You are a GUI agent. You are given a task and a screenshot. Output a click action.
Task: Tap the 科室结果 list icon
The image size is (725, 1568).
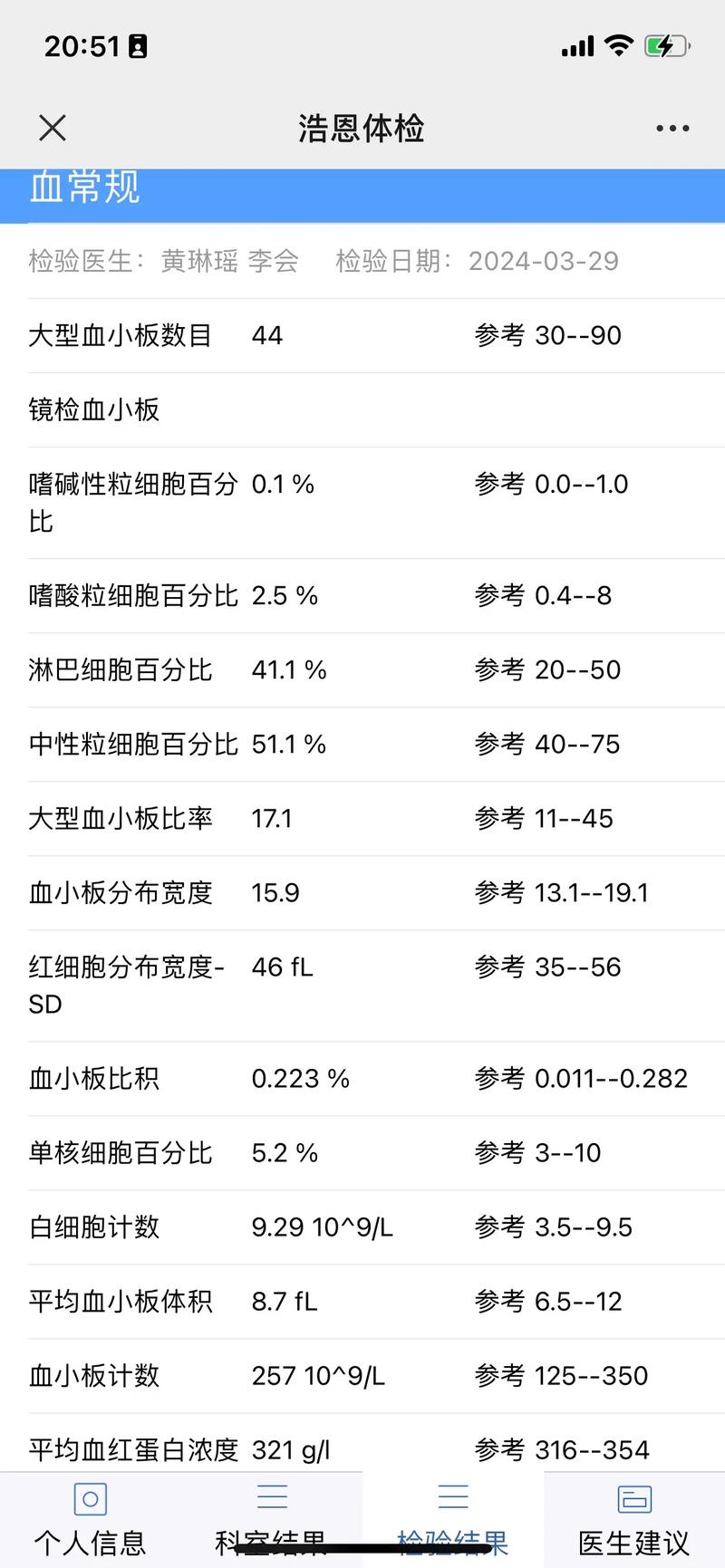pos(271,1496)
